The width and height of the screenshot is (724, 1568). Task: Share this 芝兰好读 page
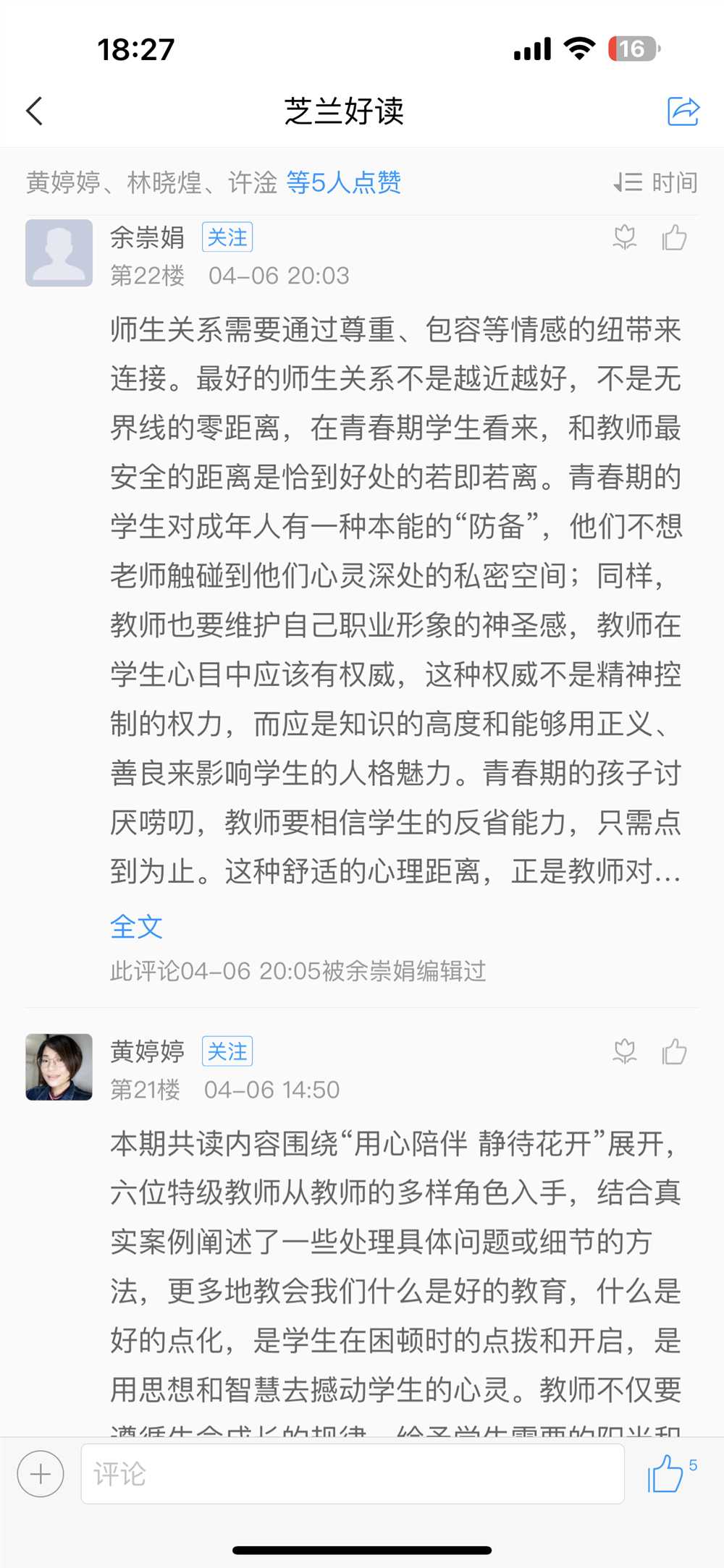(x=683, y=111)
